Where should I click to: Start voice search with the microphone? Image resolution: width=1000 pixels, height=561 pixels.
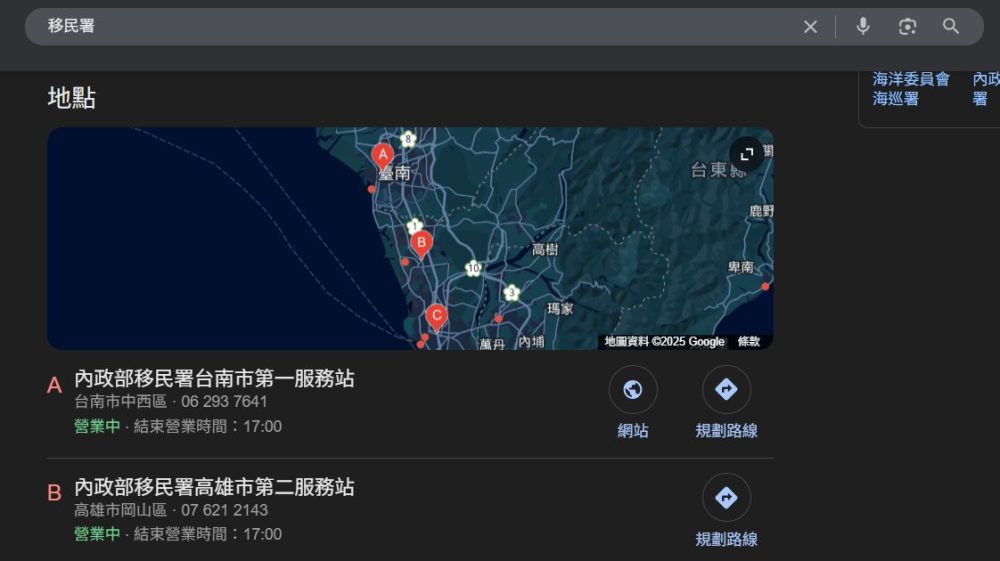pyautogui.click(x=863, y=27)
